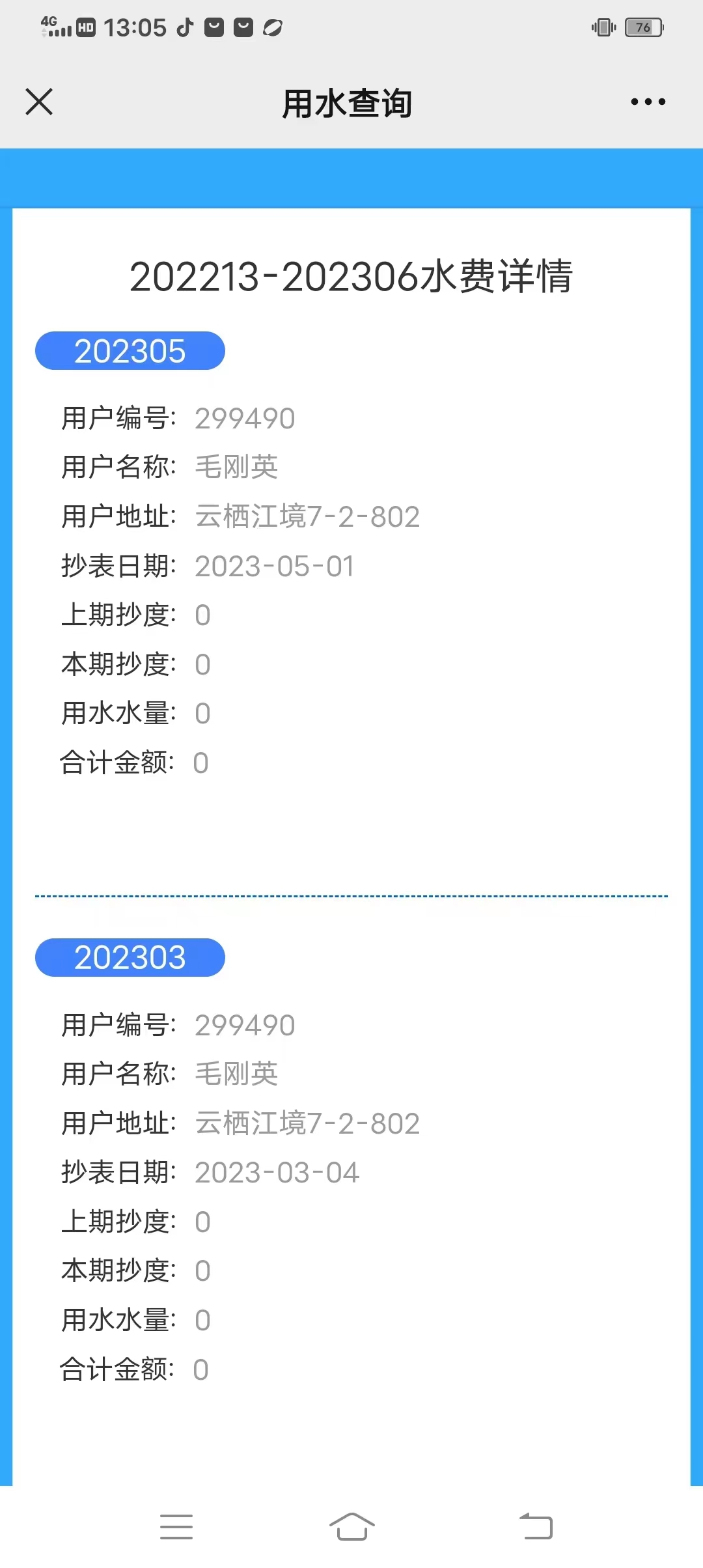This screenshot has width=703, height=1568.
Task: Close the 用水查询 page
Action: pyautogui.click(x=39, y=102)
